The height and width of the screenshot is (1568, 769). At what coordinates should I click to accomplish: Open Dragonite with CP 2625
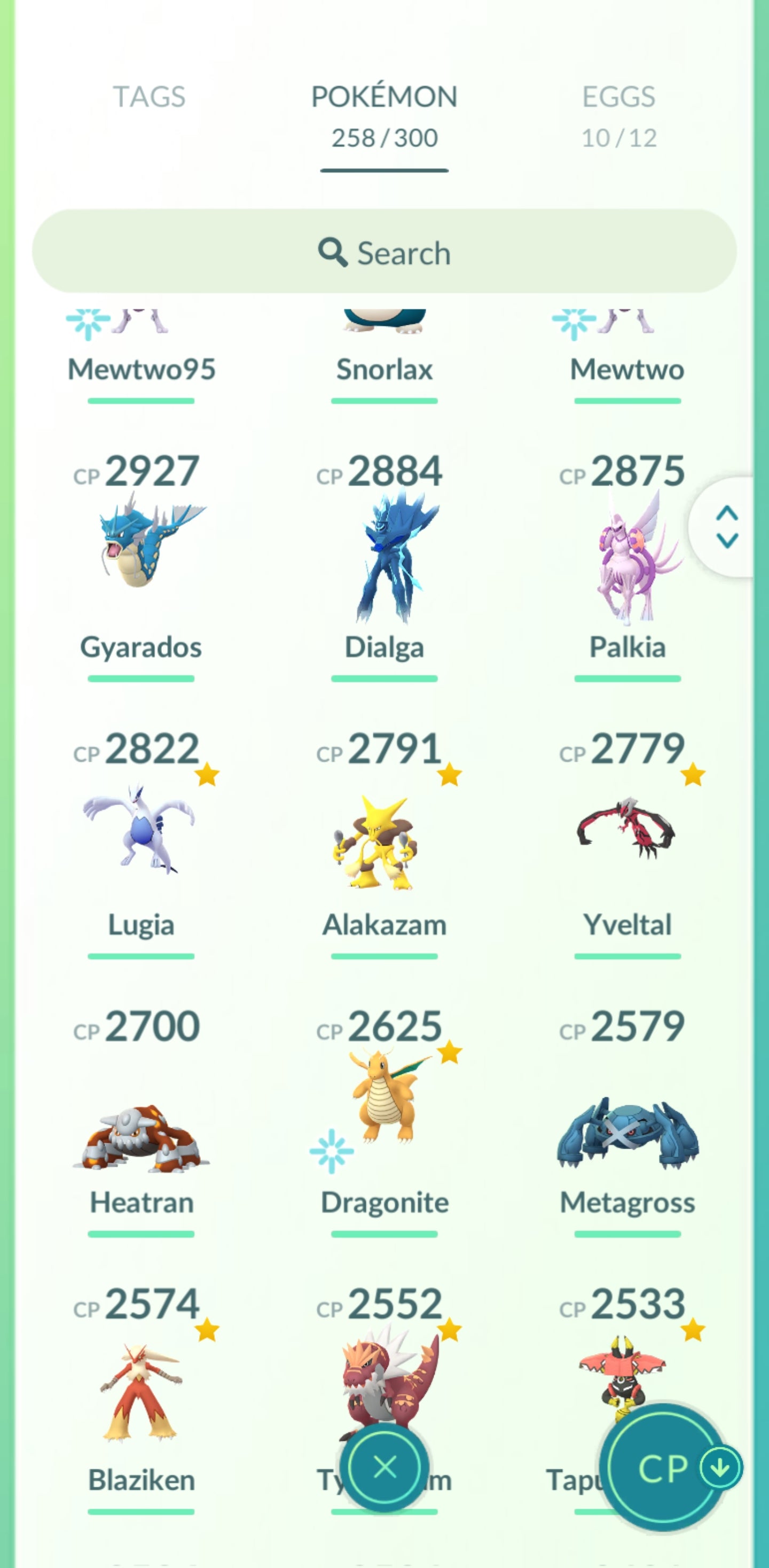[384, 1102]
